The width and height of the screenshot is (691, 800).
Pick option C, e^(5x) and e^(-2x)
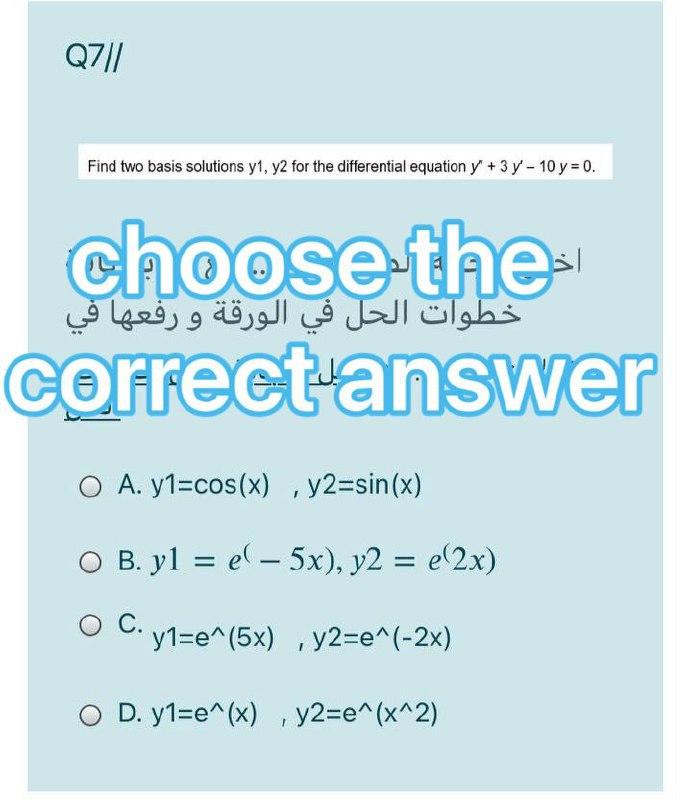coord(91,627)
